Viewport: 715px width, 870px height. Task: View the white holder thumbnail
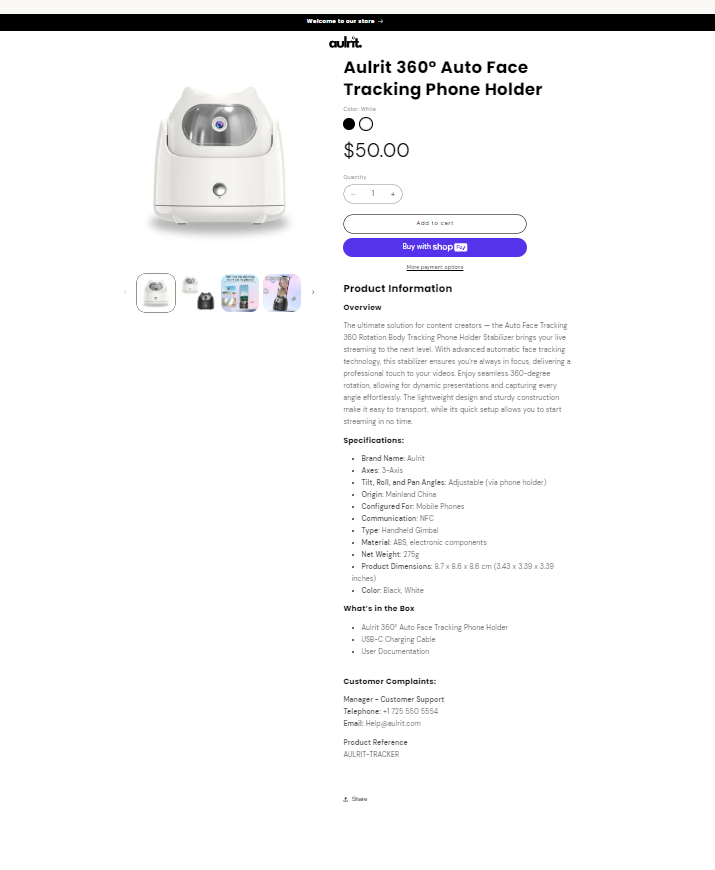pos(156,293)
